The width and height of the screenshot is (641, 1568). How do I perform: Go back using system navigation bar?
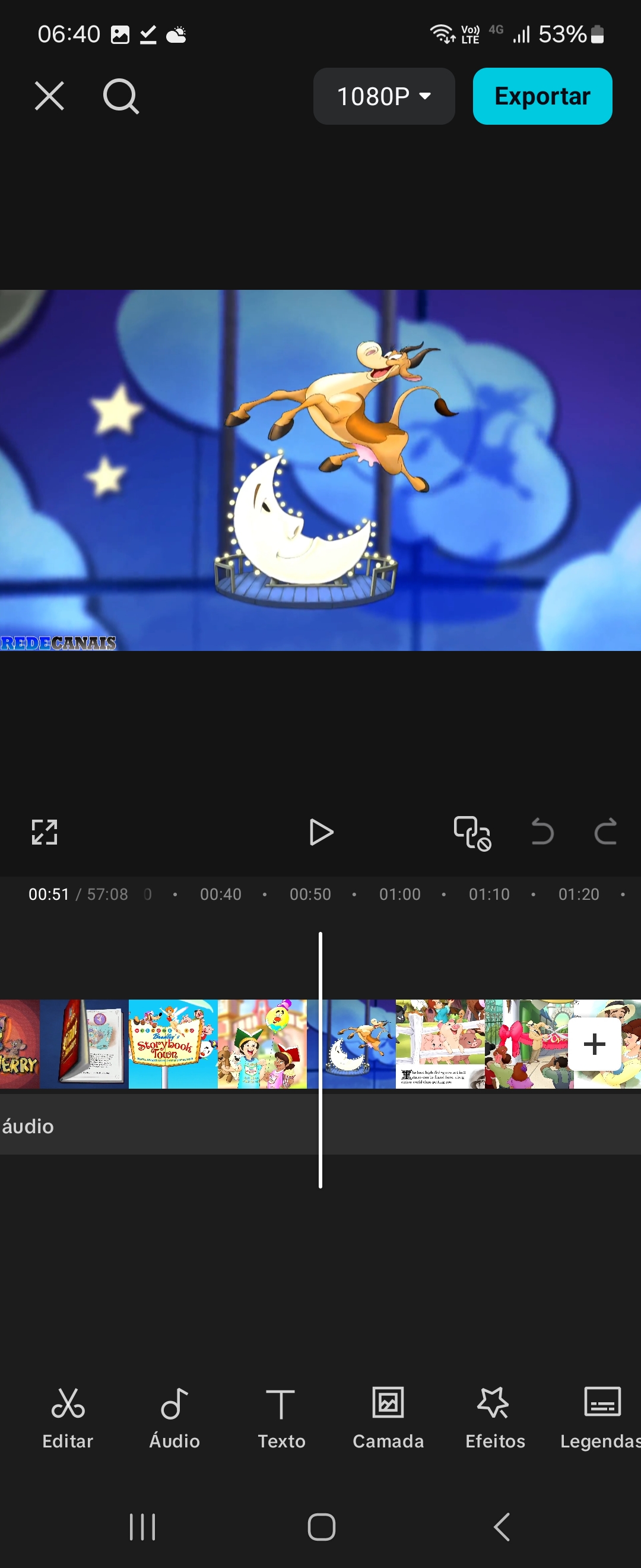(x=501, y=1526)
